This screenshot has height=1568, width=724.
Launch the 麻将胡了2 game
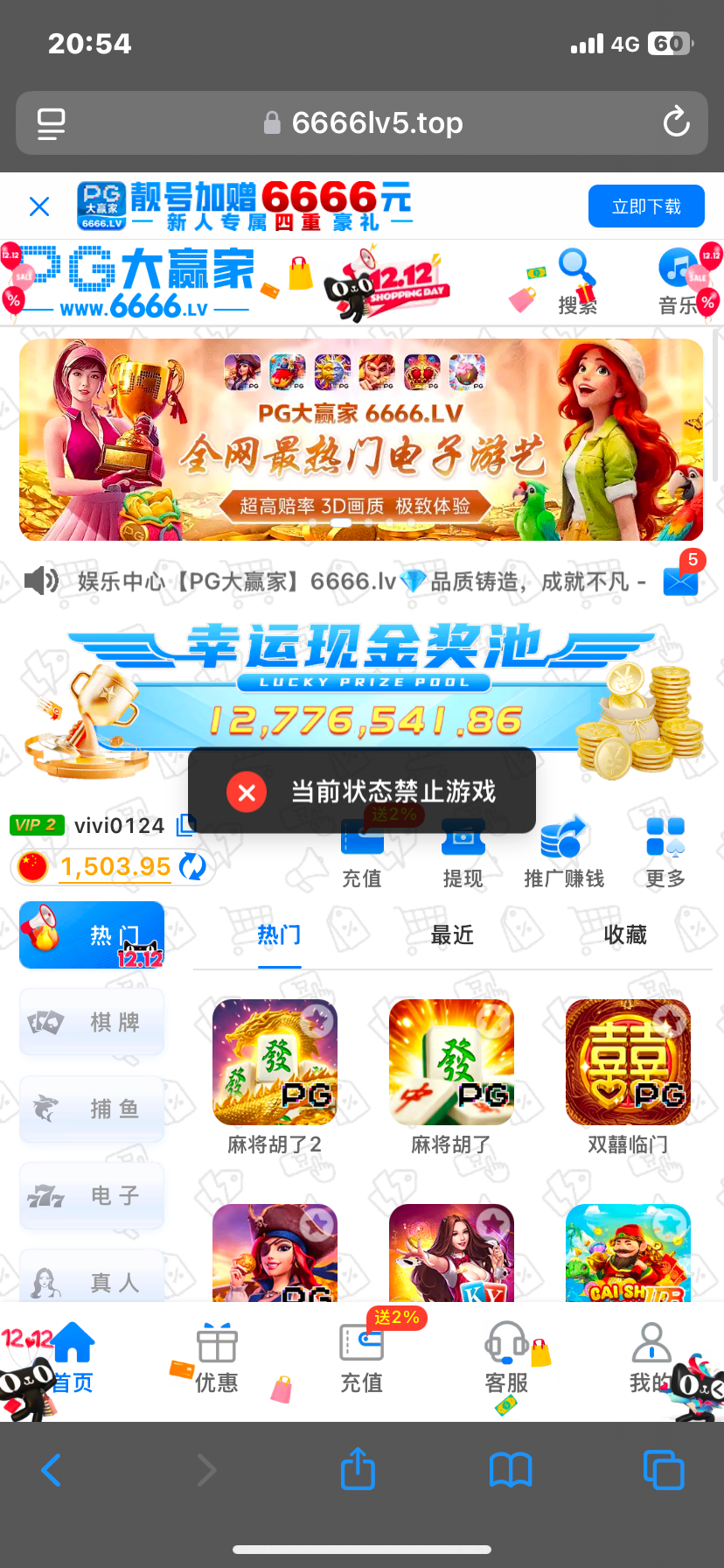pyautogui.click(x=275, y=1062)
